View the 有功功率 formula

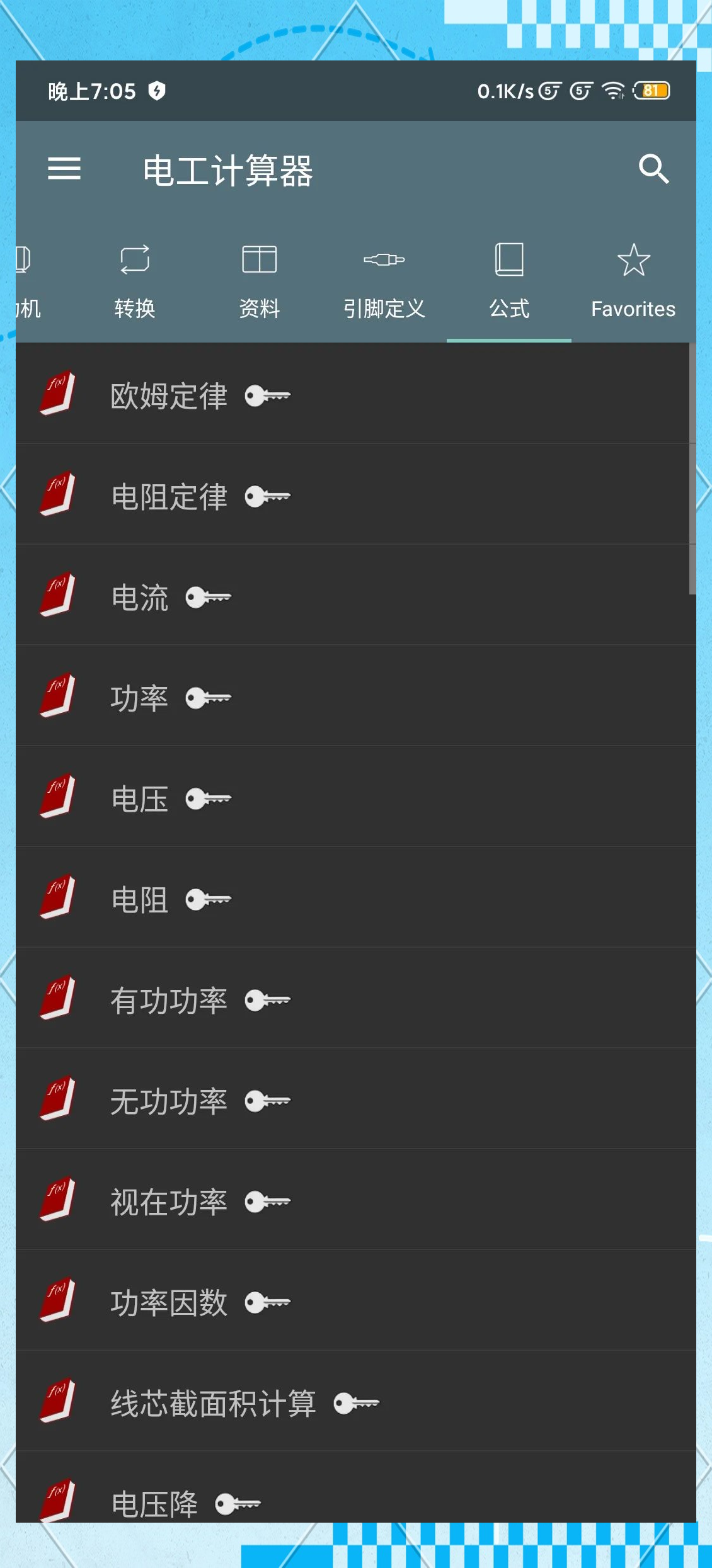pyautogui.click(x=168, y=1001)
